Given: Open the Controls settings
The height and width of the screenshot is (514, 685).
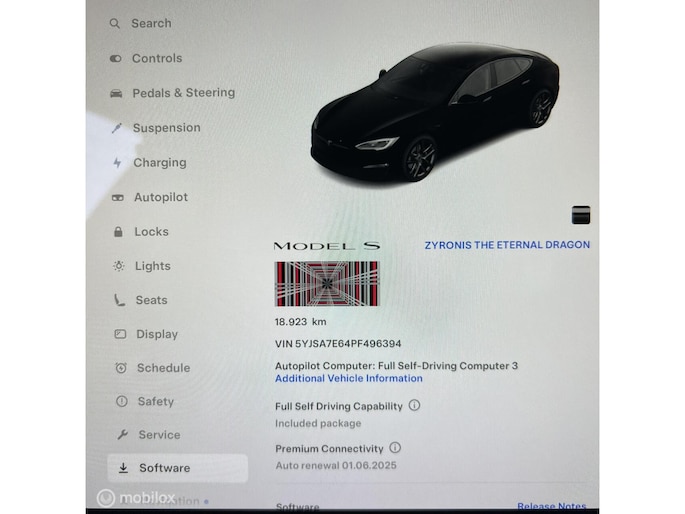Looking at the screenshot, I should click(x=156, y=58).
